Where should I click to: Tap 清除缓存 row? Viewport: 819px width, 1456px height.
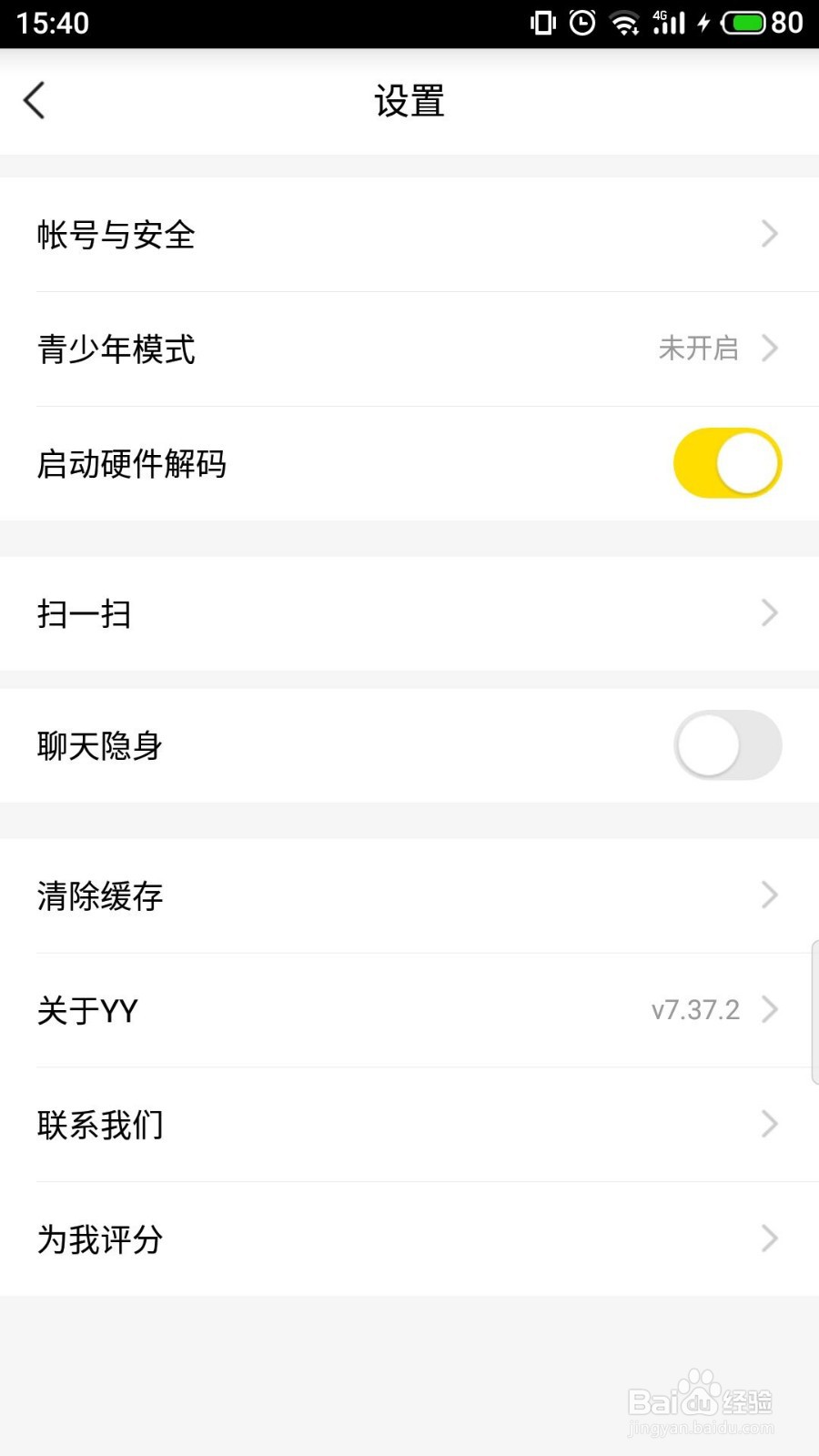coord(409,896)
